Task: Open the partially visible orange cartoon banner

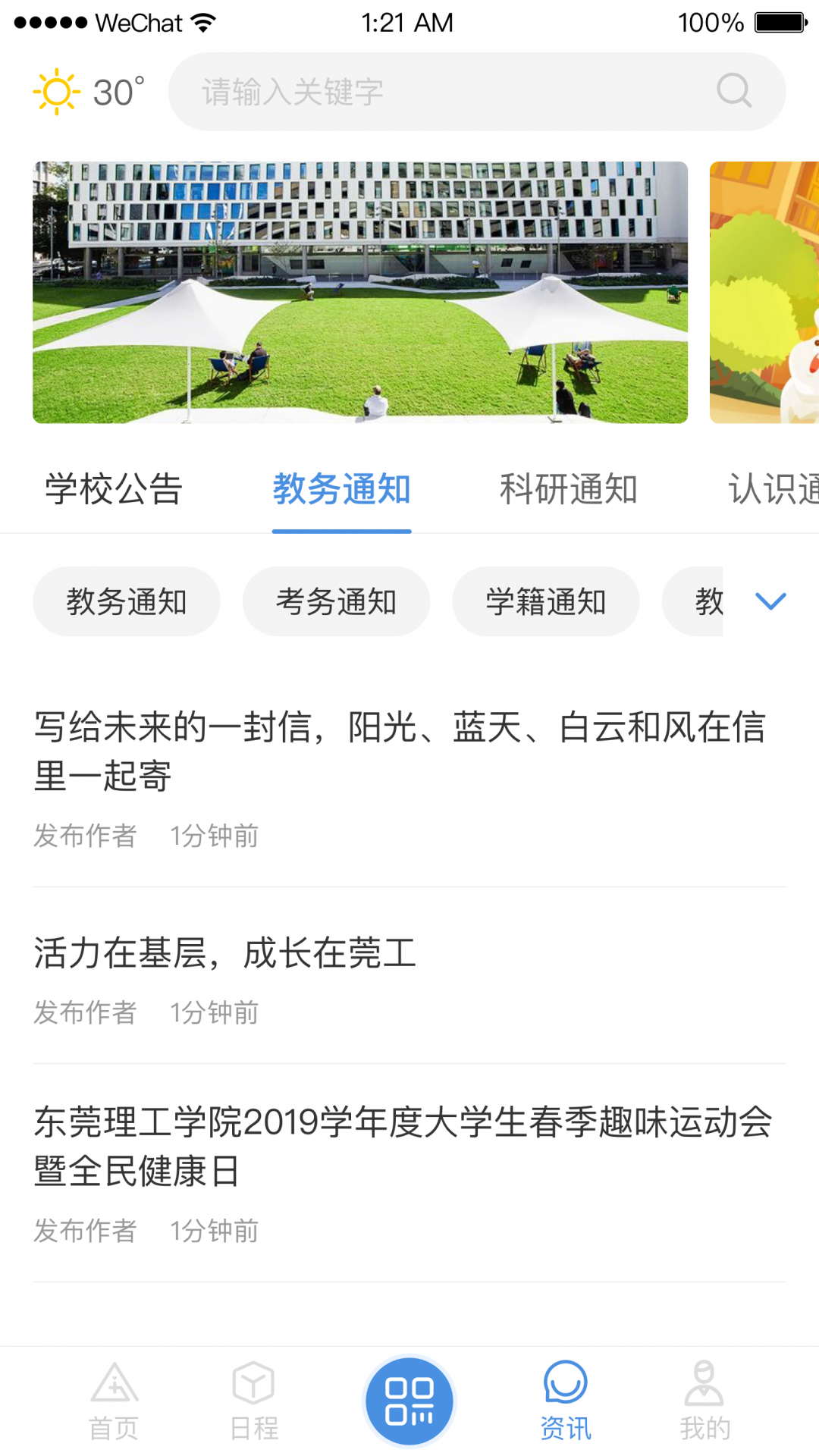Action: coord(764,292)
